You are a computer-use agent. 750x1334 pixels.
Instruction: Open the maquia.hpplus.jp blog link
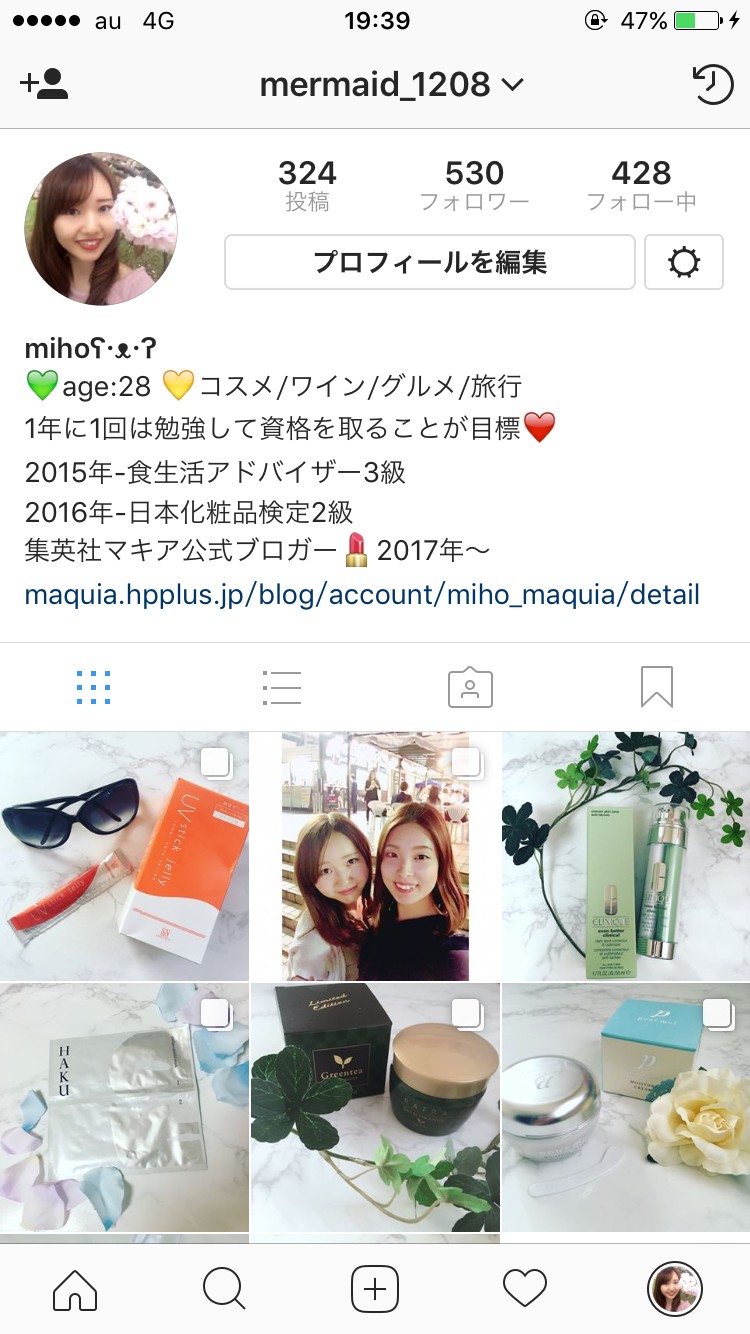[x=362, y=595]
